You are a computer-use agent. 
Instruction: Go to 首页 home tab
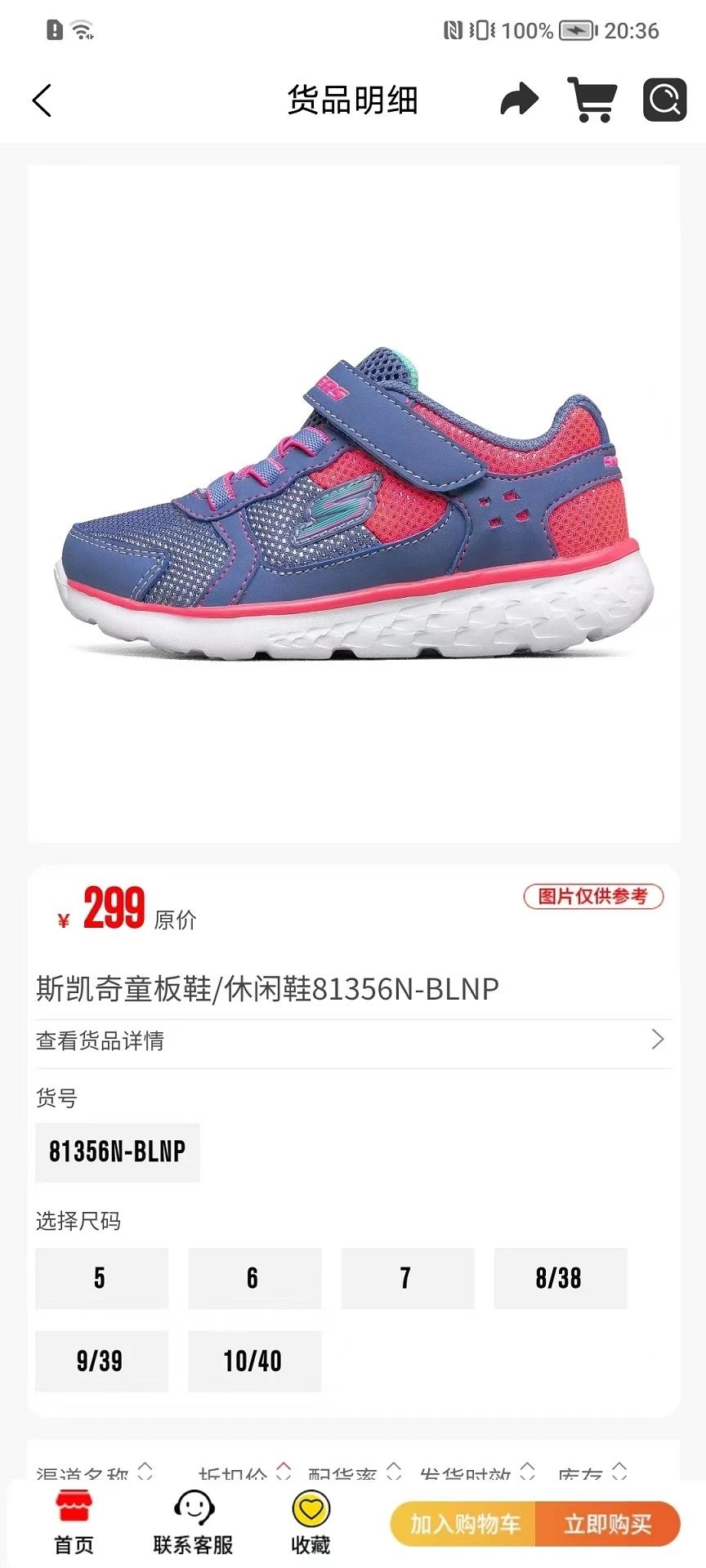(x=74, y=1524)
